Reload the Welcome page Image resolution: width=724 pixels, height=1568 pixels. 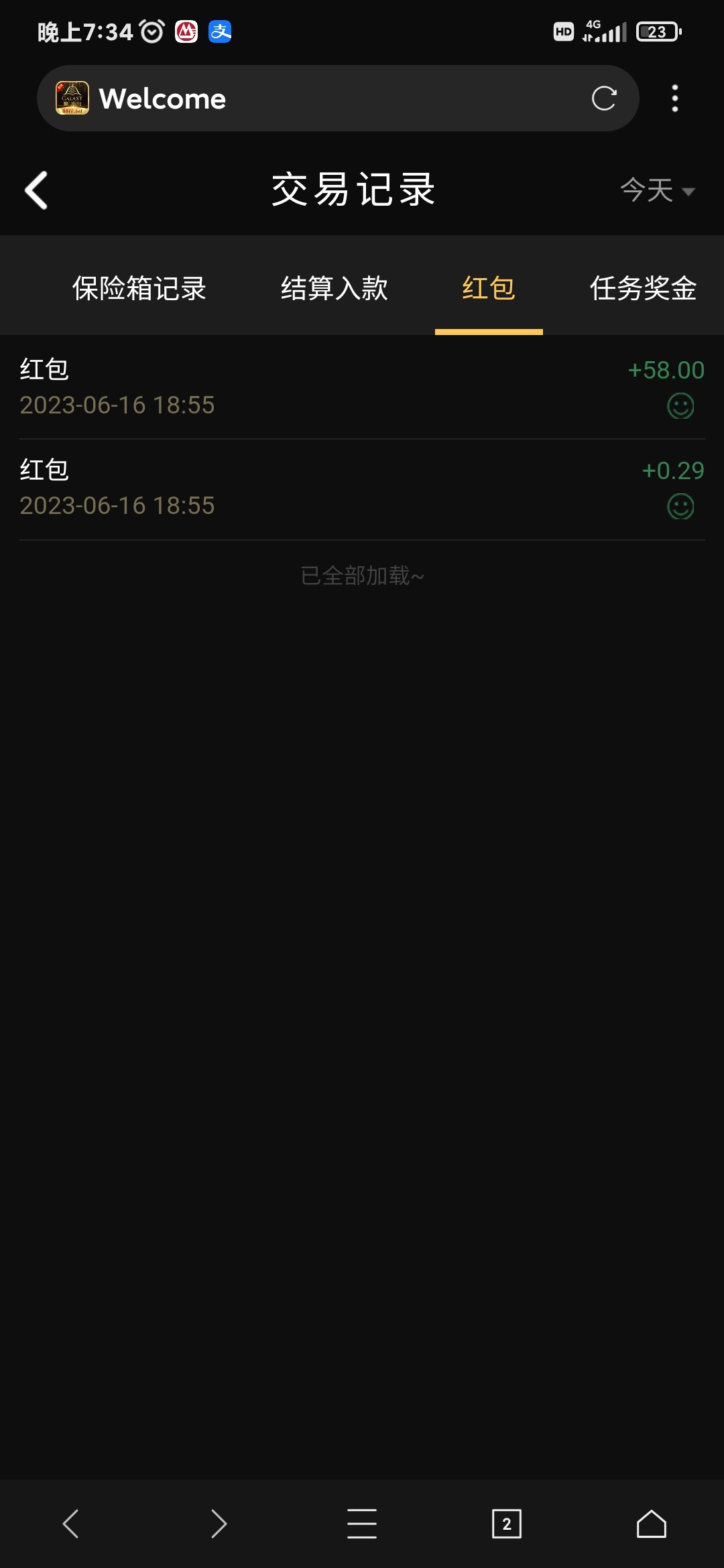pos(604,98)
